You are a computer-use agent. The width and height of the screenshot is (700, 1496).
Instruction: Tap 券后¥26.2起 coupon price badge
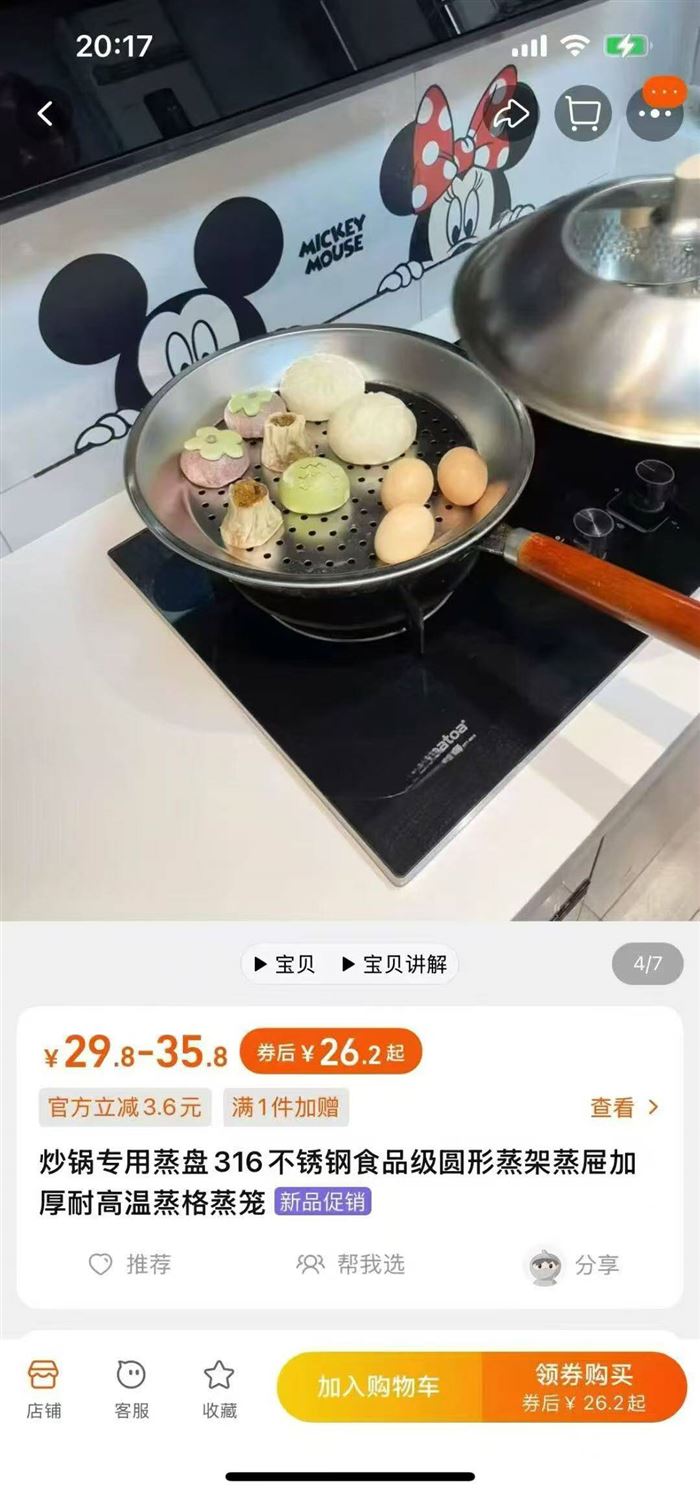pos(331,1052)
